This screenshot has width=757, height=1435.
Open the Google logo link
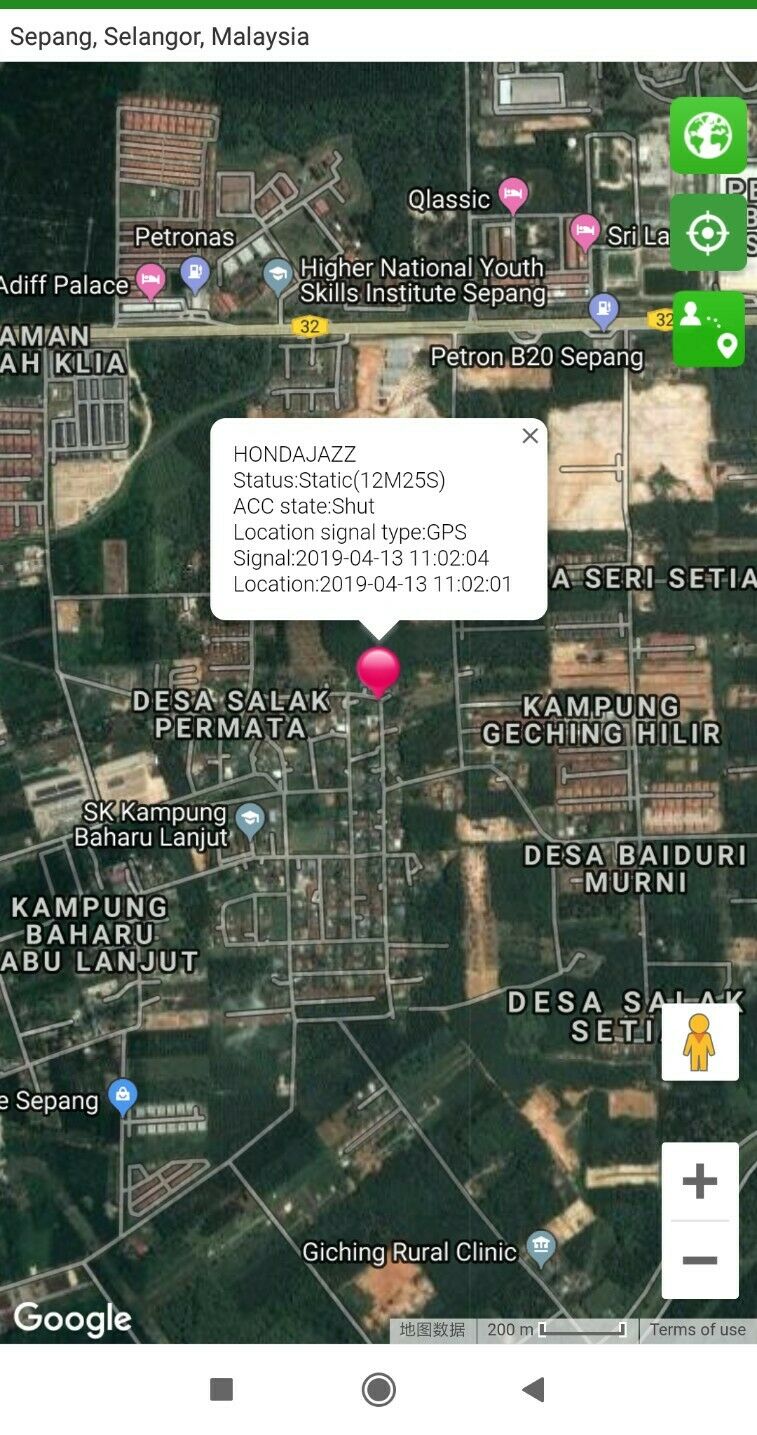72,1318
